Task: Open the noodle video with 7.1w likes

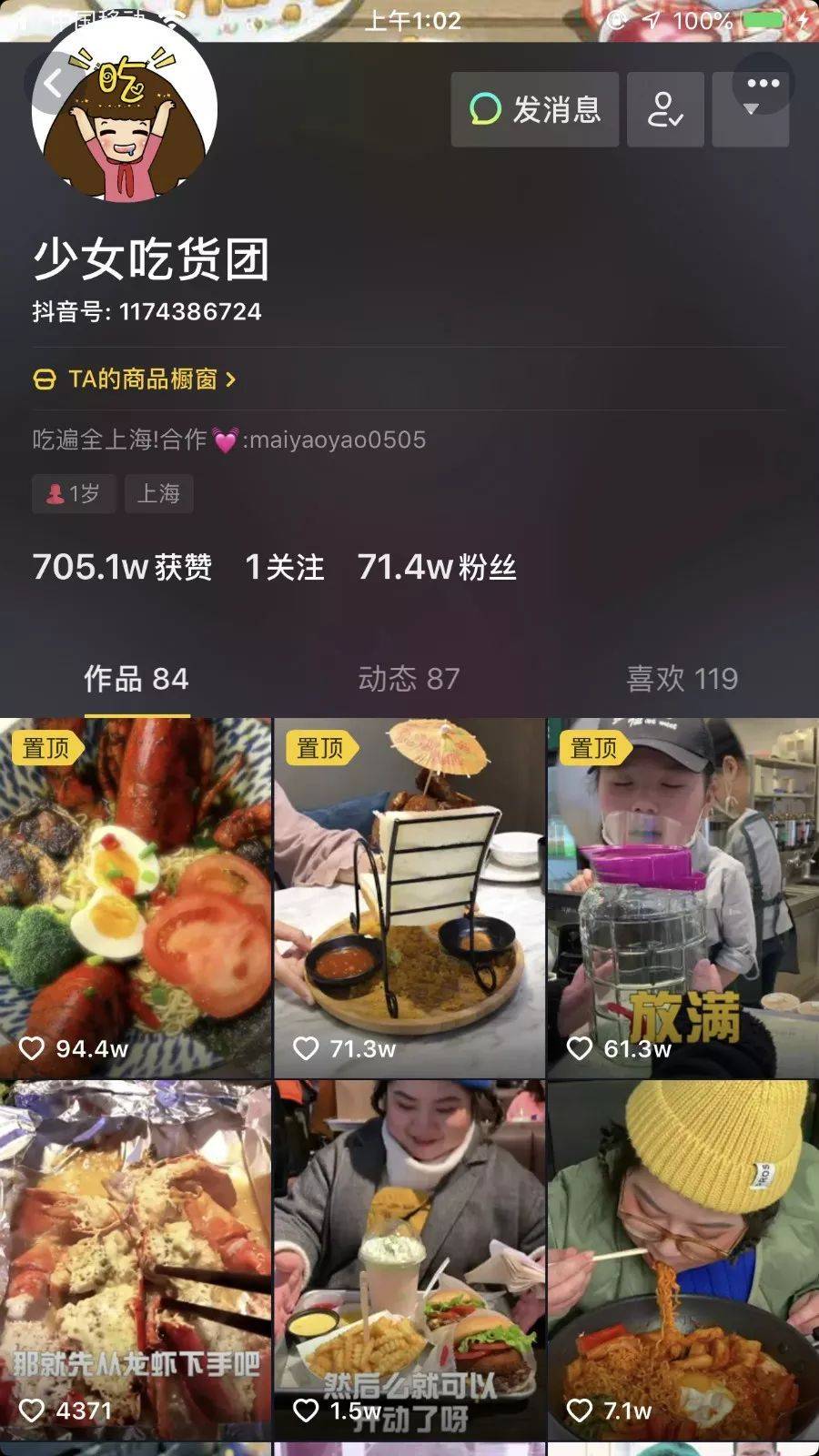Action: click(682, 1260)
